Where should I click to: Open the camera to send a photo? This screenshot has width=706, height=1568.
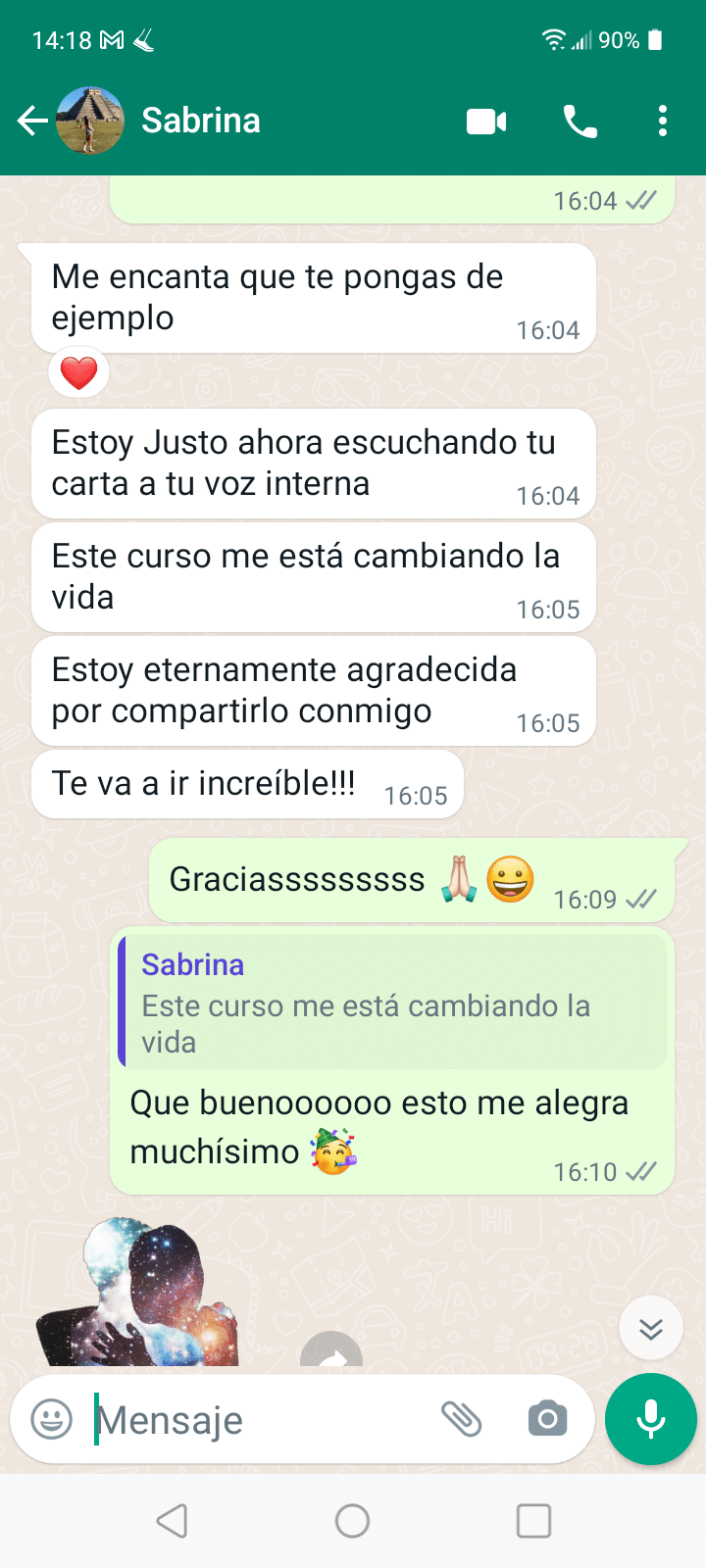pos(547,1419)
